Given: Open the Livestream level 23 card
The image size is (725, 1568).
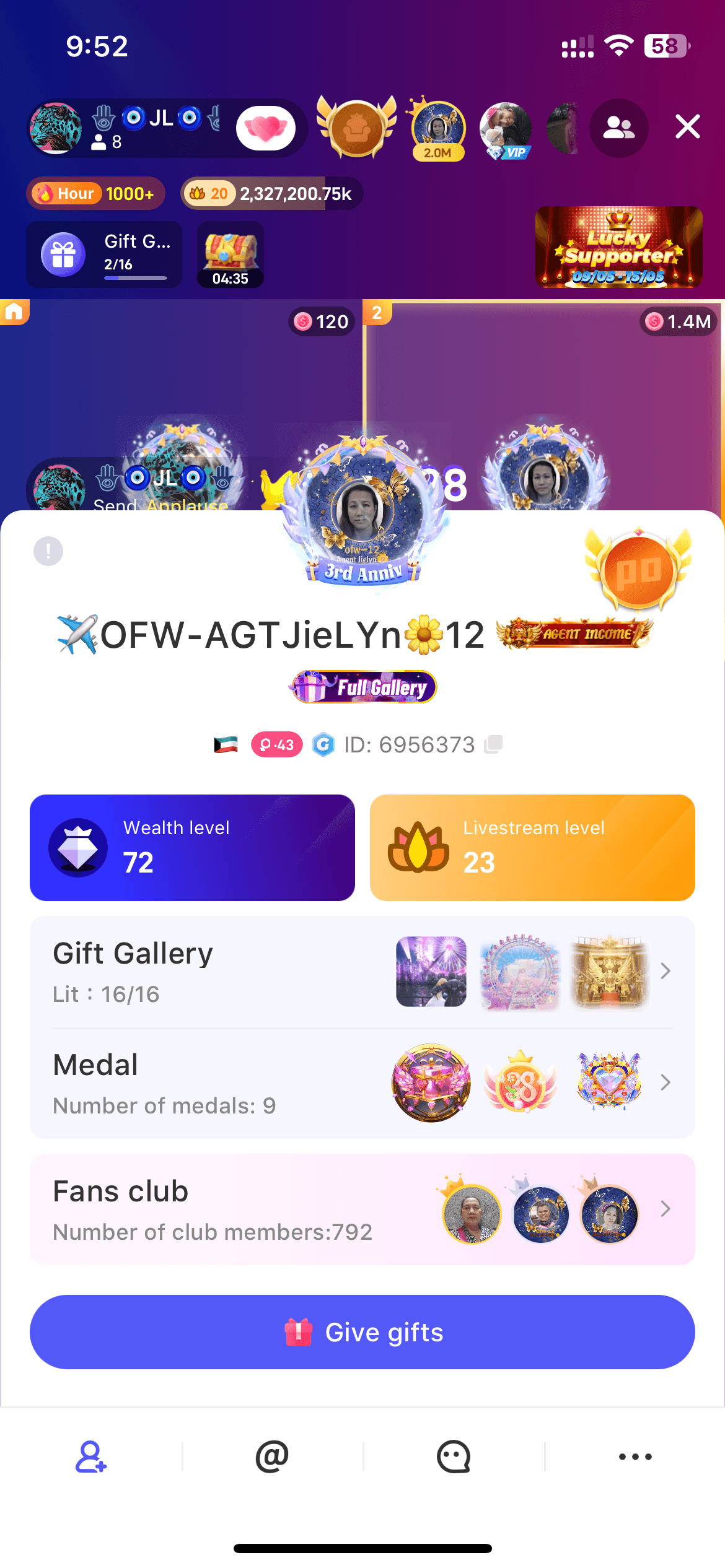Looking at the screenshot, I should pos(532,847).
